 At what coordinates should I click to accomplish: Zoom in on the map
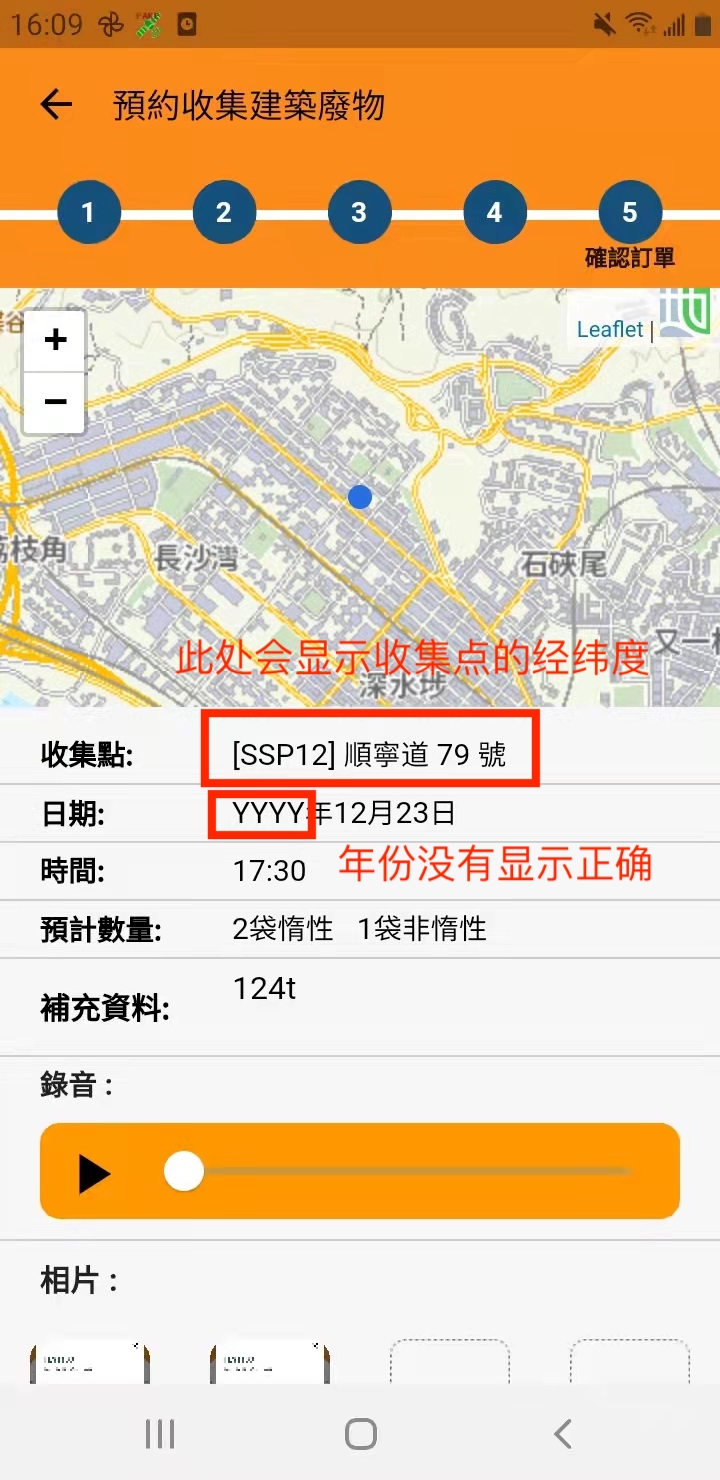pyautogui.click(x=55, y=340)
